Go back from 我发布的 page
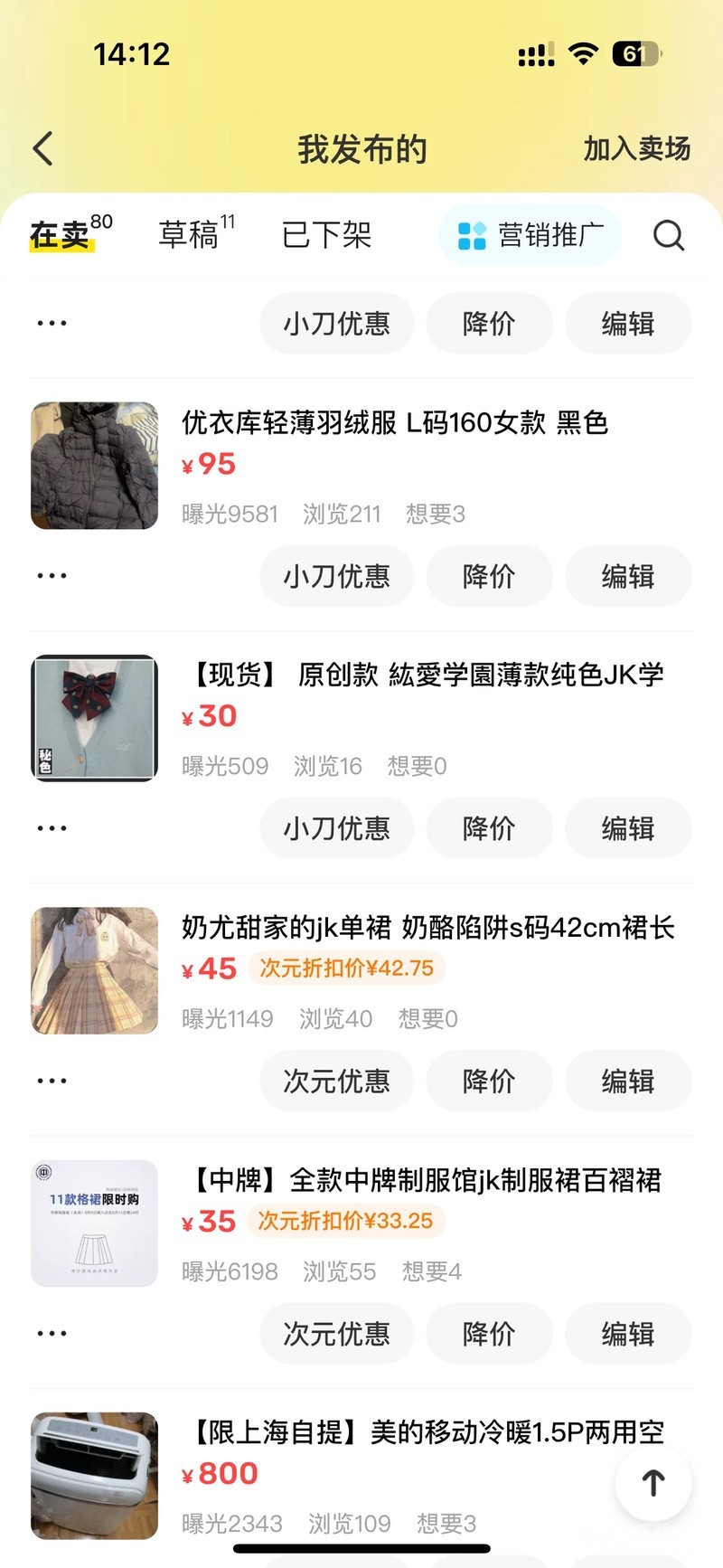 coord(42,149)
